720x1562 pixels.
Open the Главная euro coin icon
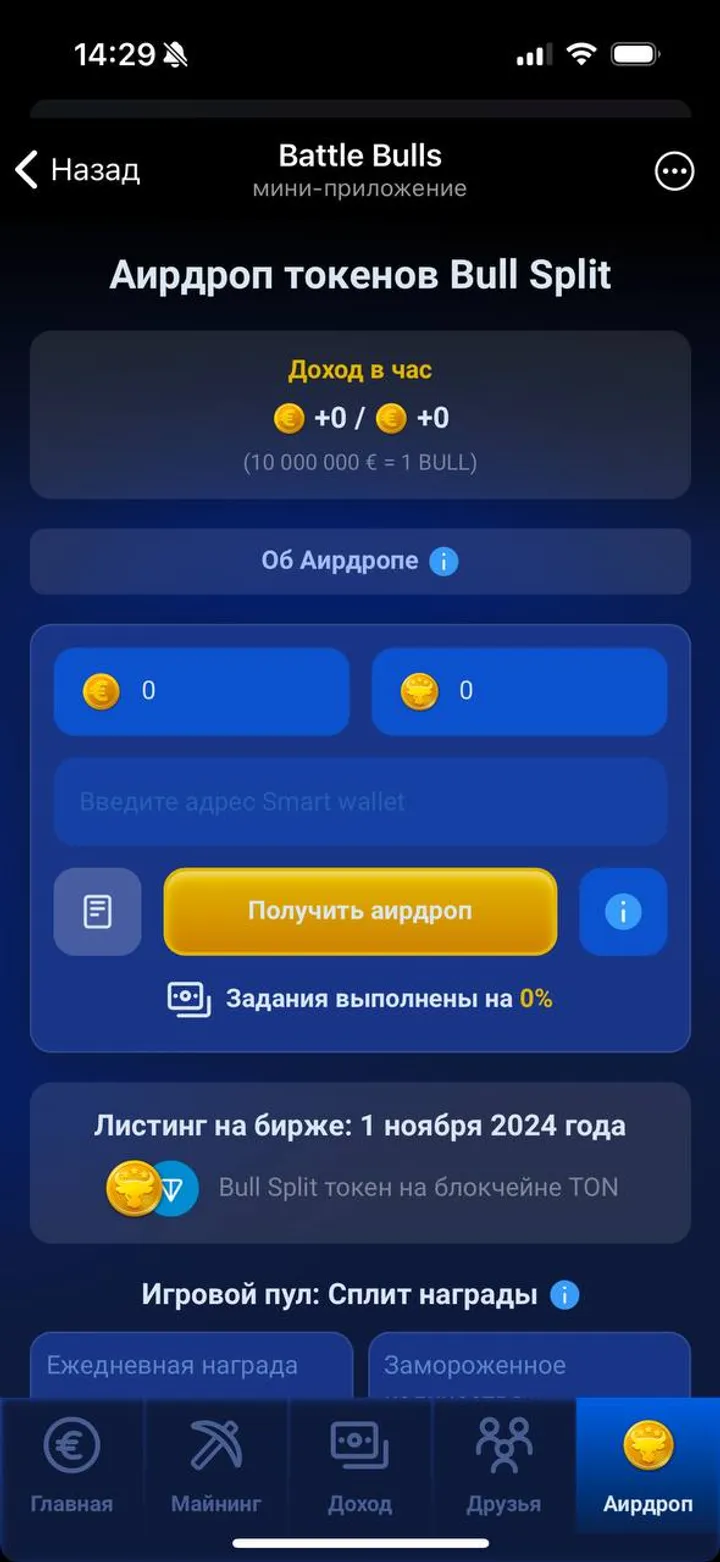click(72, 1442)
